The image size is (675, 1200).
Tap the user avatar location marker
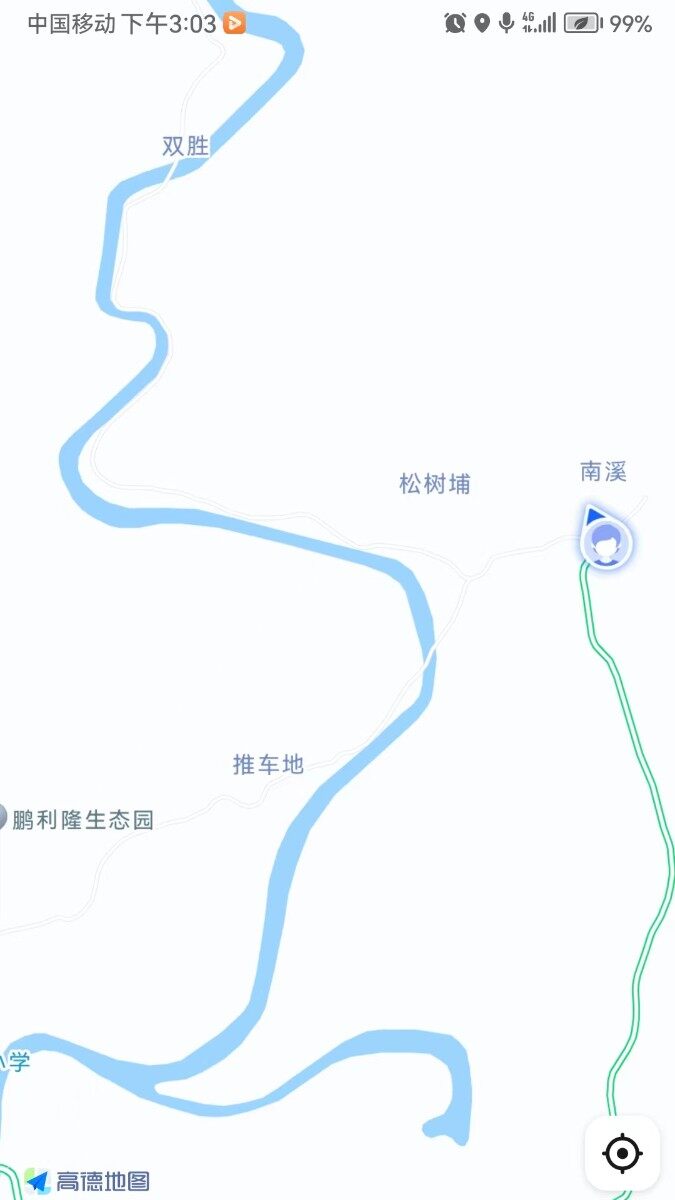click(606, 544)
